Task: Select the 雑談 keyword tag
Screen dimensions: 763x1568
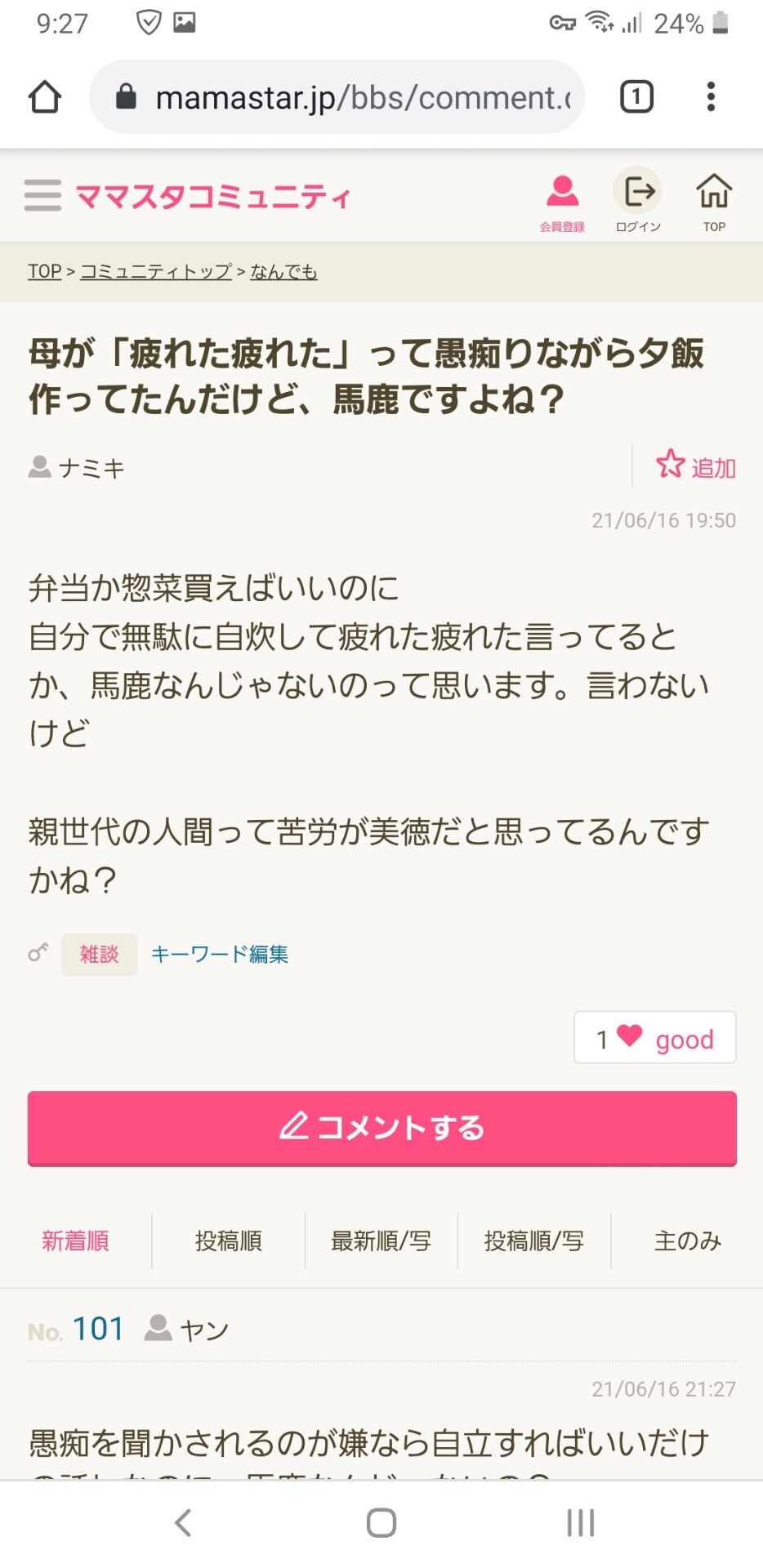Action: 99,954
